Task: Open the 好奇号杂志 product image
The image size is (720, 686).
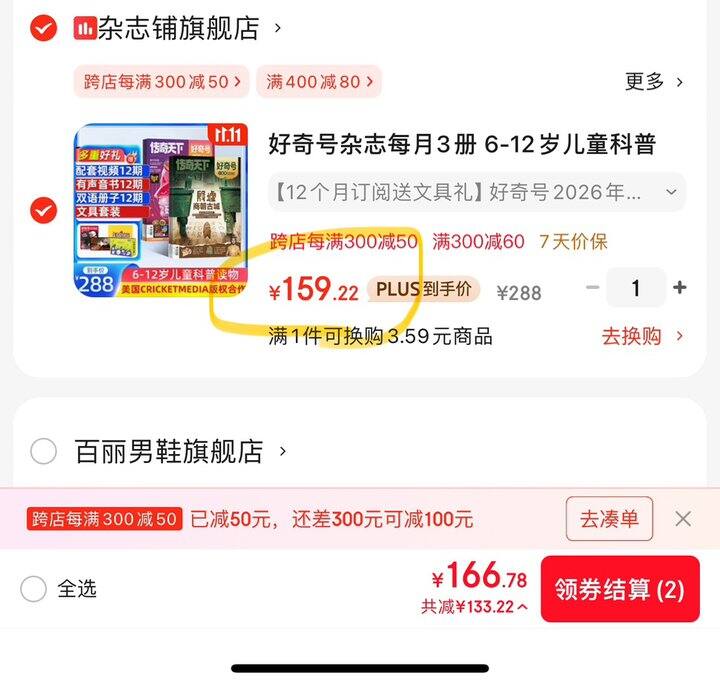Action: [x=161, y=210]
